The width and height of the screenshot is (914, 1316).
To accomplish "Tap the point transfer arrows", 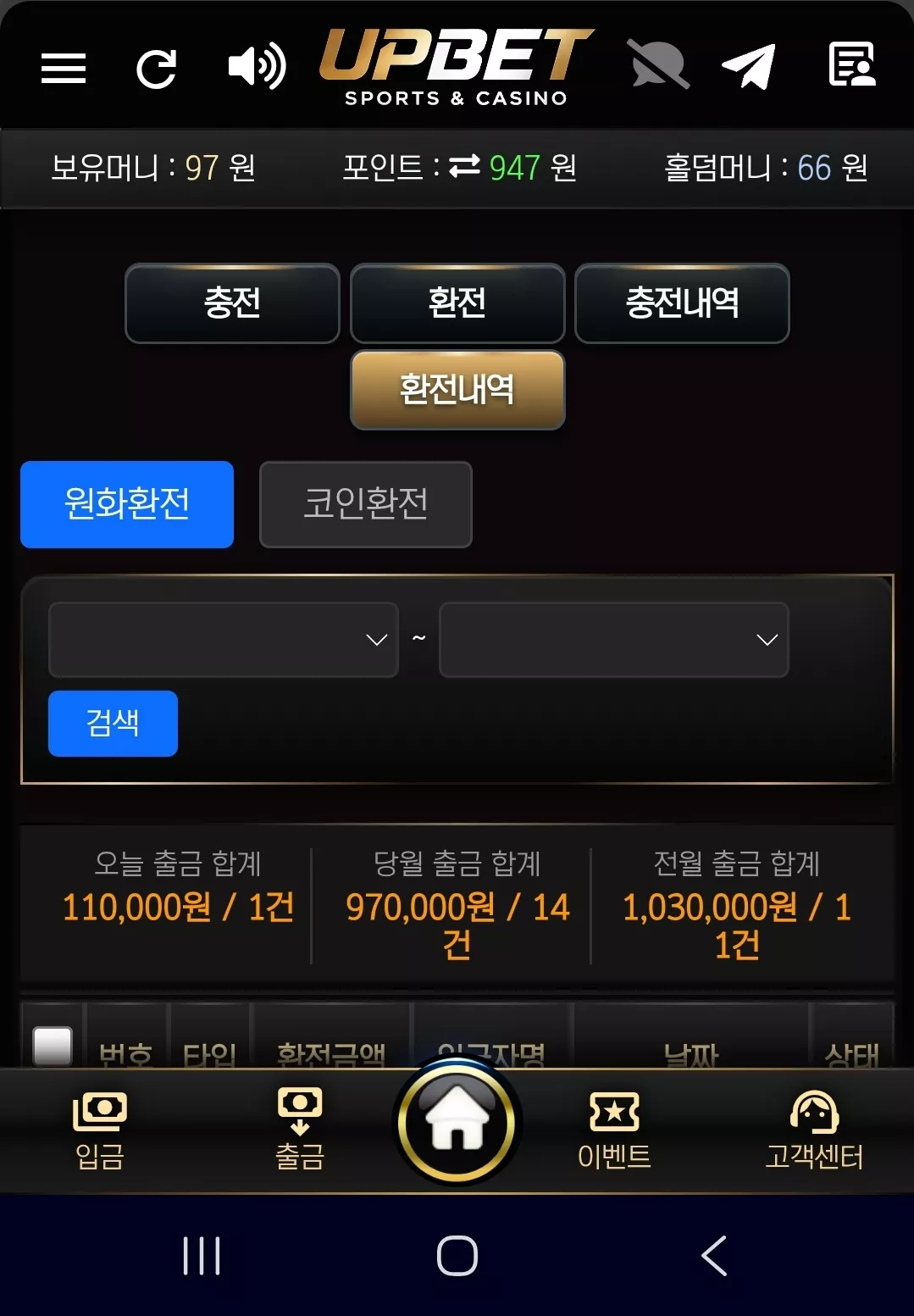I will click(x=464, y=167).
